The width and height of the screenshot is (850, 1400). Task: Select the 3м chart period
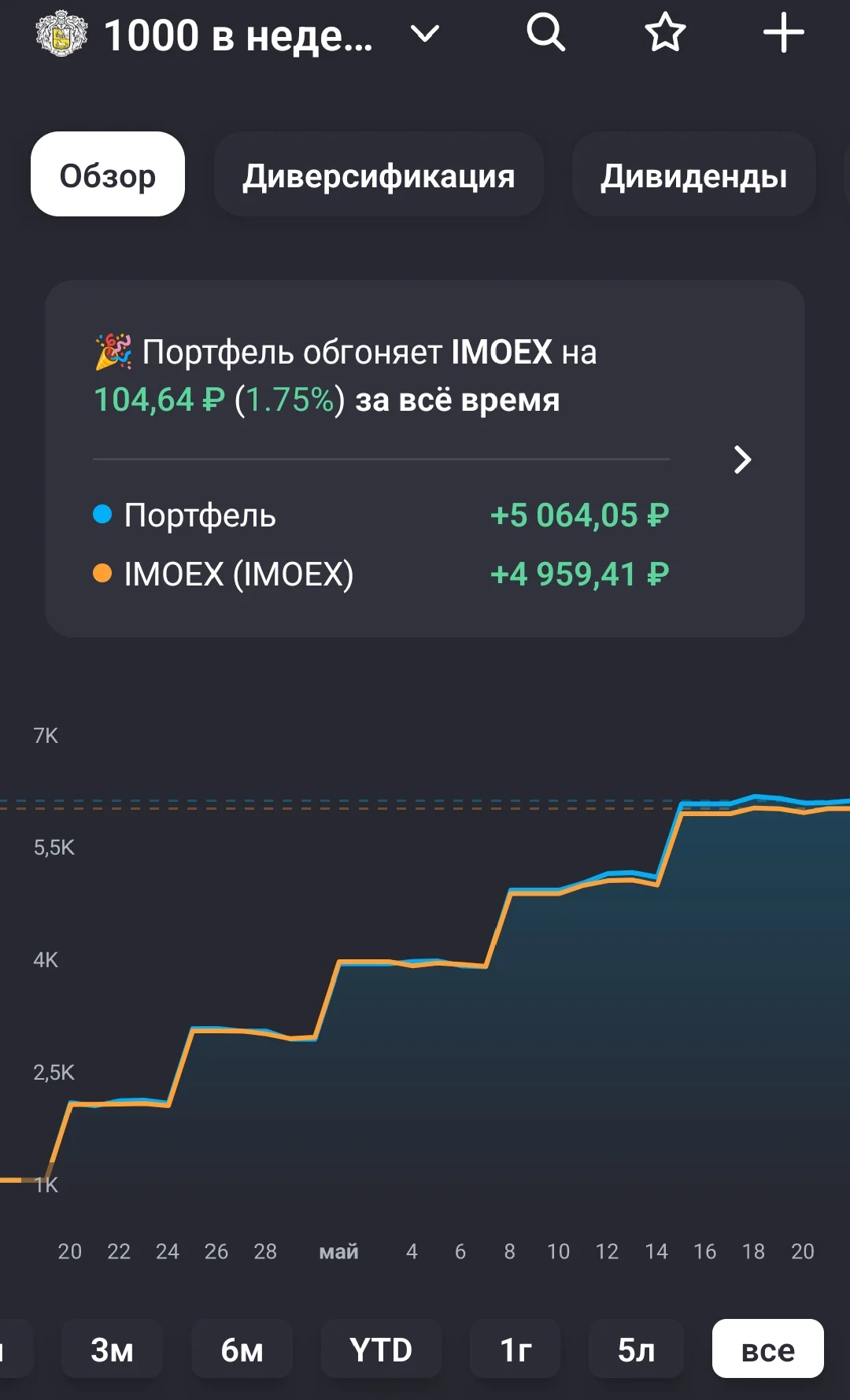click(112, 1349)
